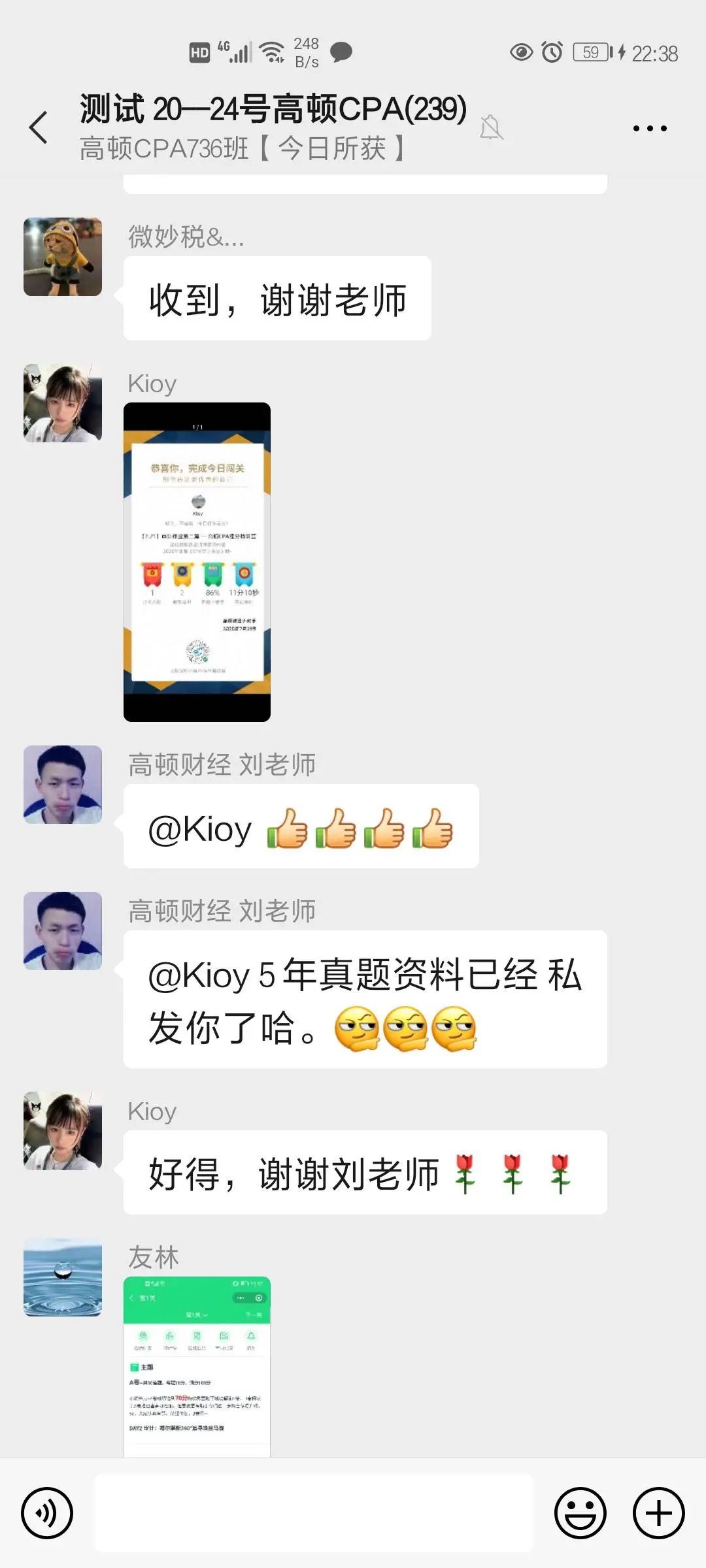Screen dimensions: 706x1568
Task: Open Kioy's shared achievement image
Action: 197,562
